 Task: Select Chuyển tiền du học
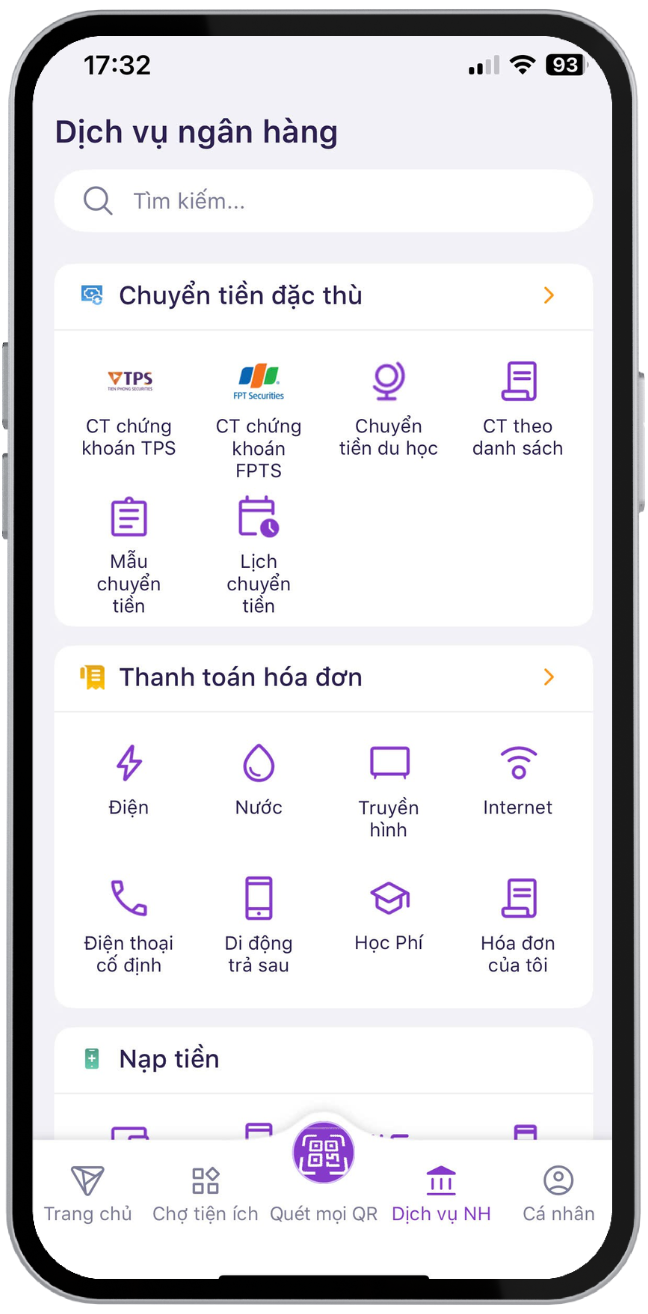pyautogui.click(x=388, y=411)
